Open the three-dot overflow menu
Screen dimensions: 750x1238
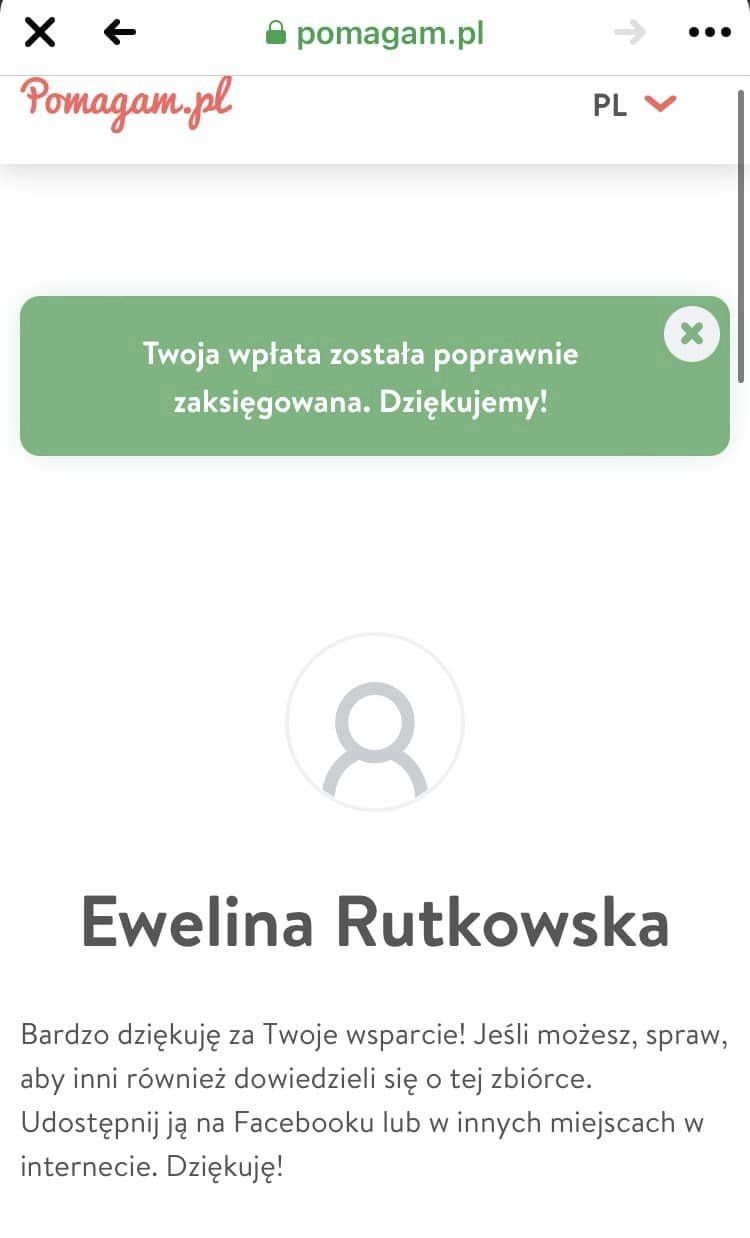(x=710, y=33)
